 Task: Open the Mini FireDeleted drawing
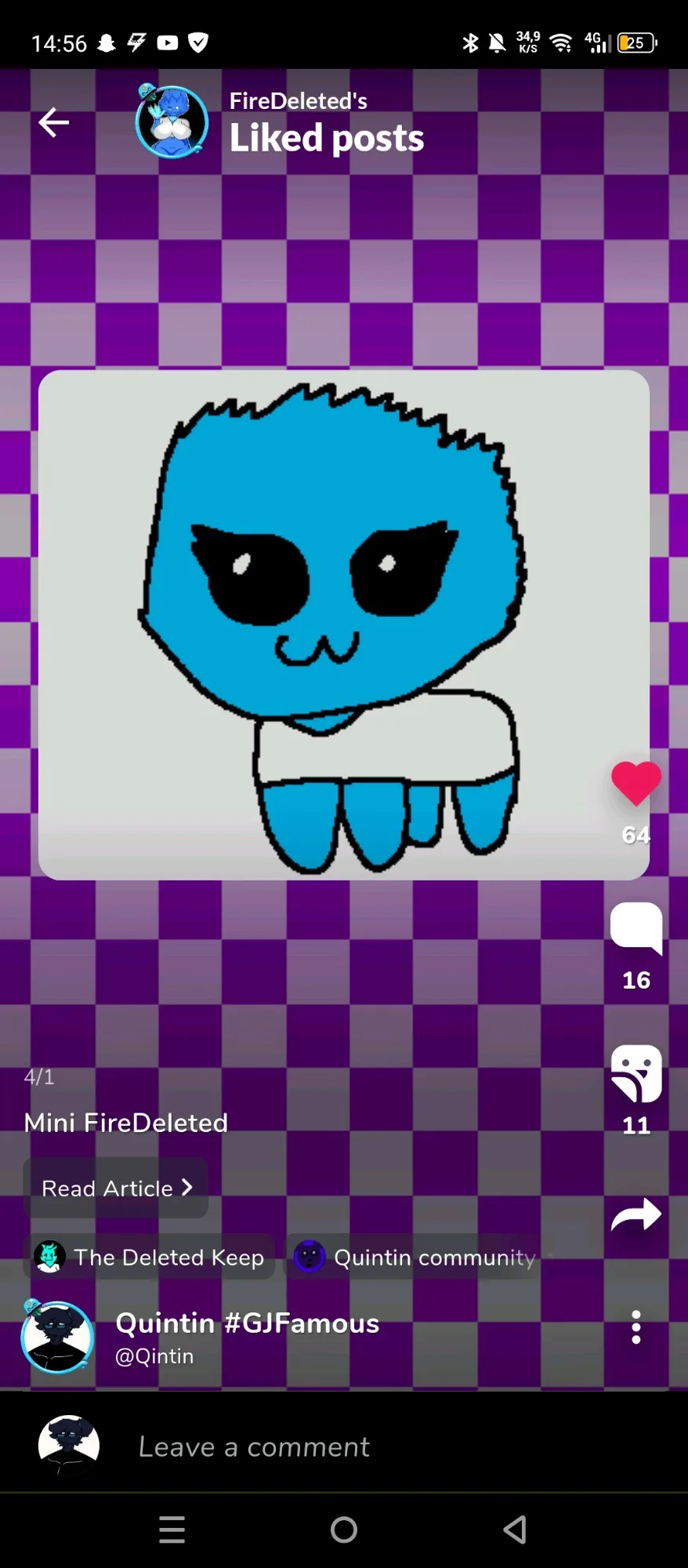point(344,624)
